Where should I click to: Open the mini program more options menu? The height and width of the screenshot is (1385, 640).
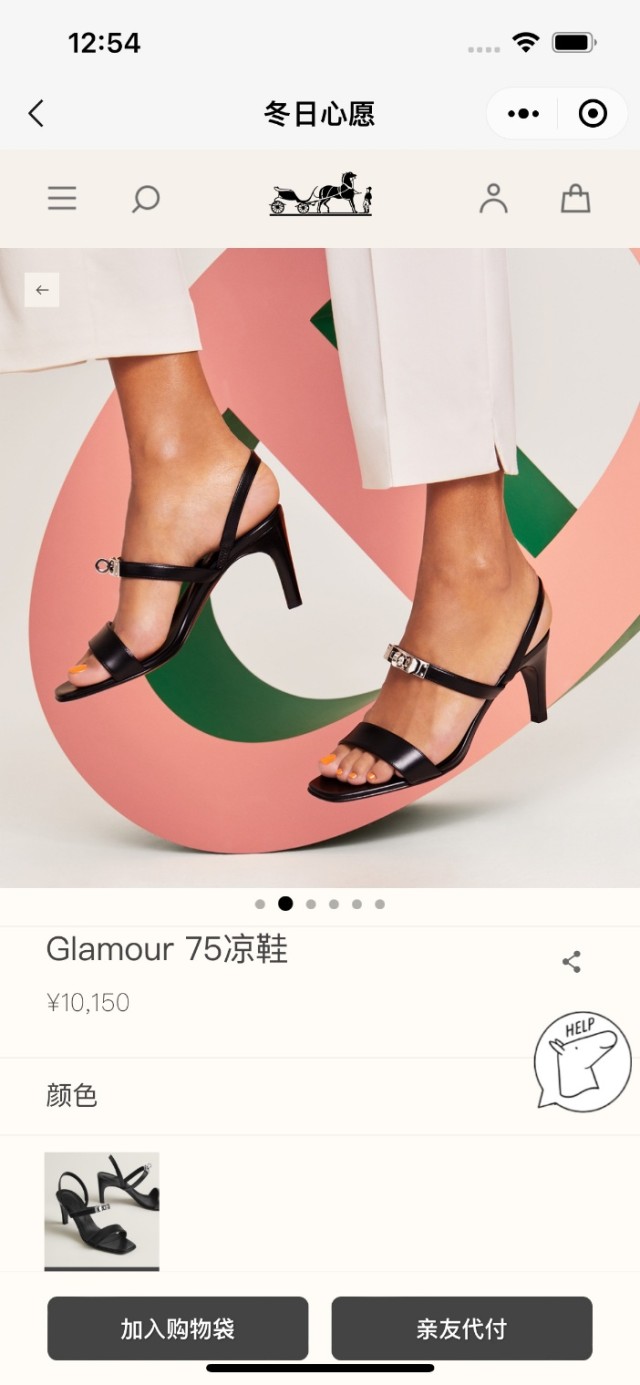[523, 114]
